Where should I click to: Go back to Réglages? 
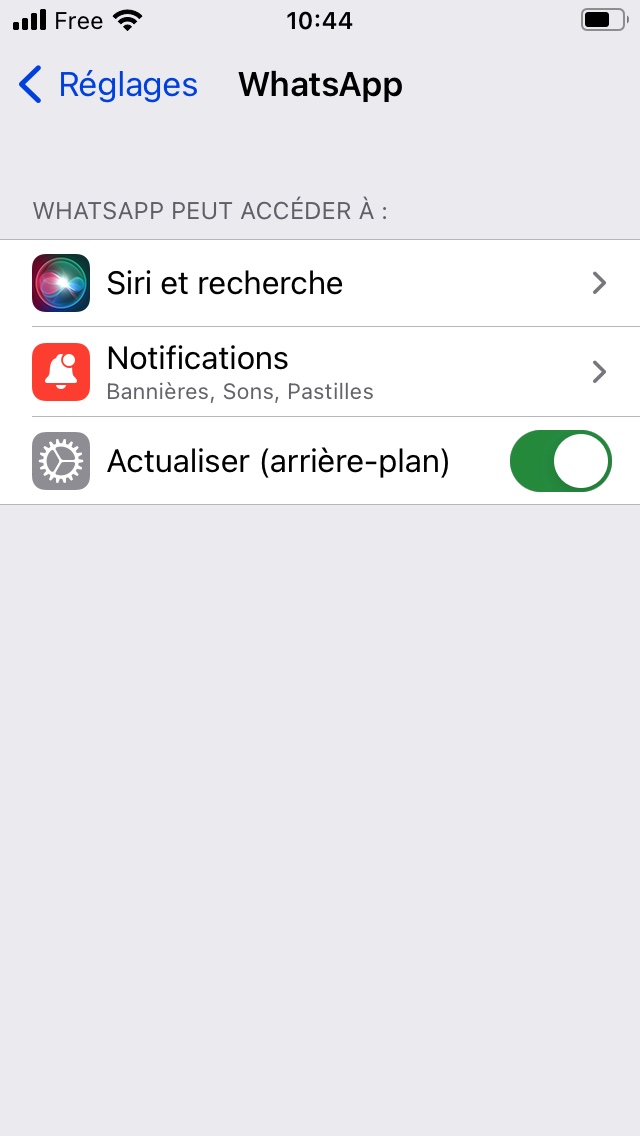[x=108, y=85]
